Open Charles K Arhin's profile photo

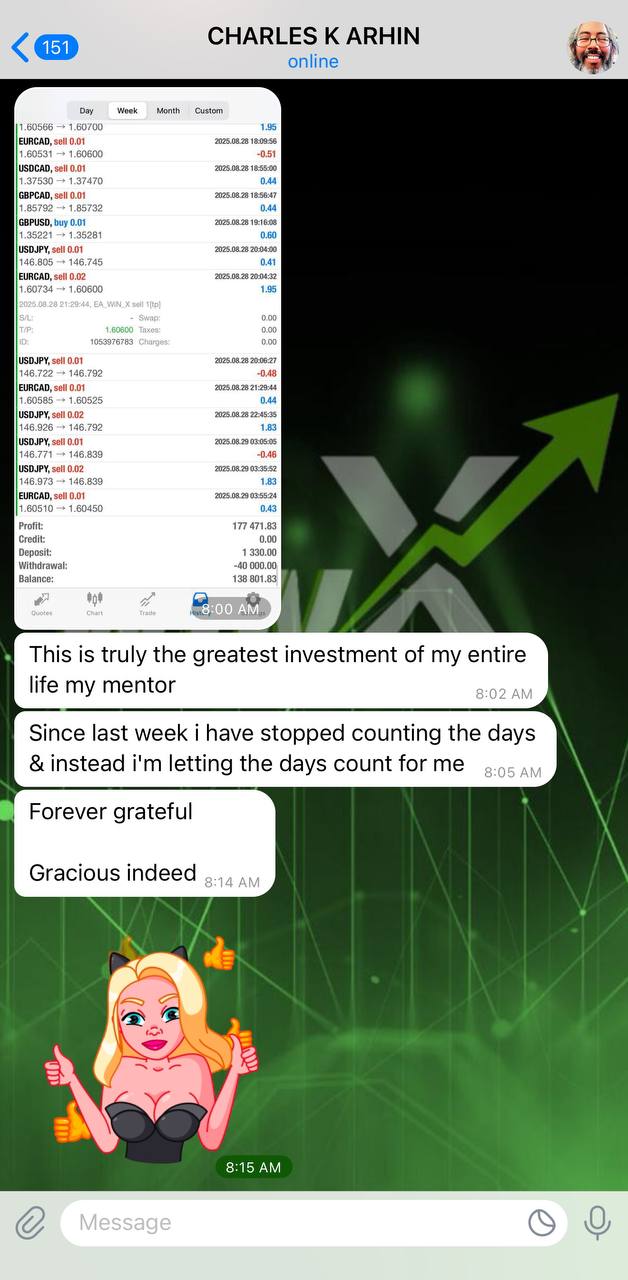(x=593, y=47)
